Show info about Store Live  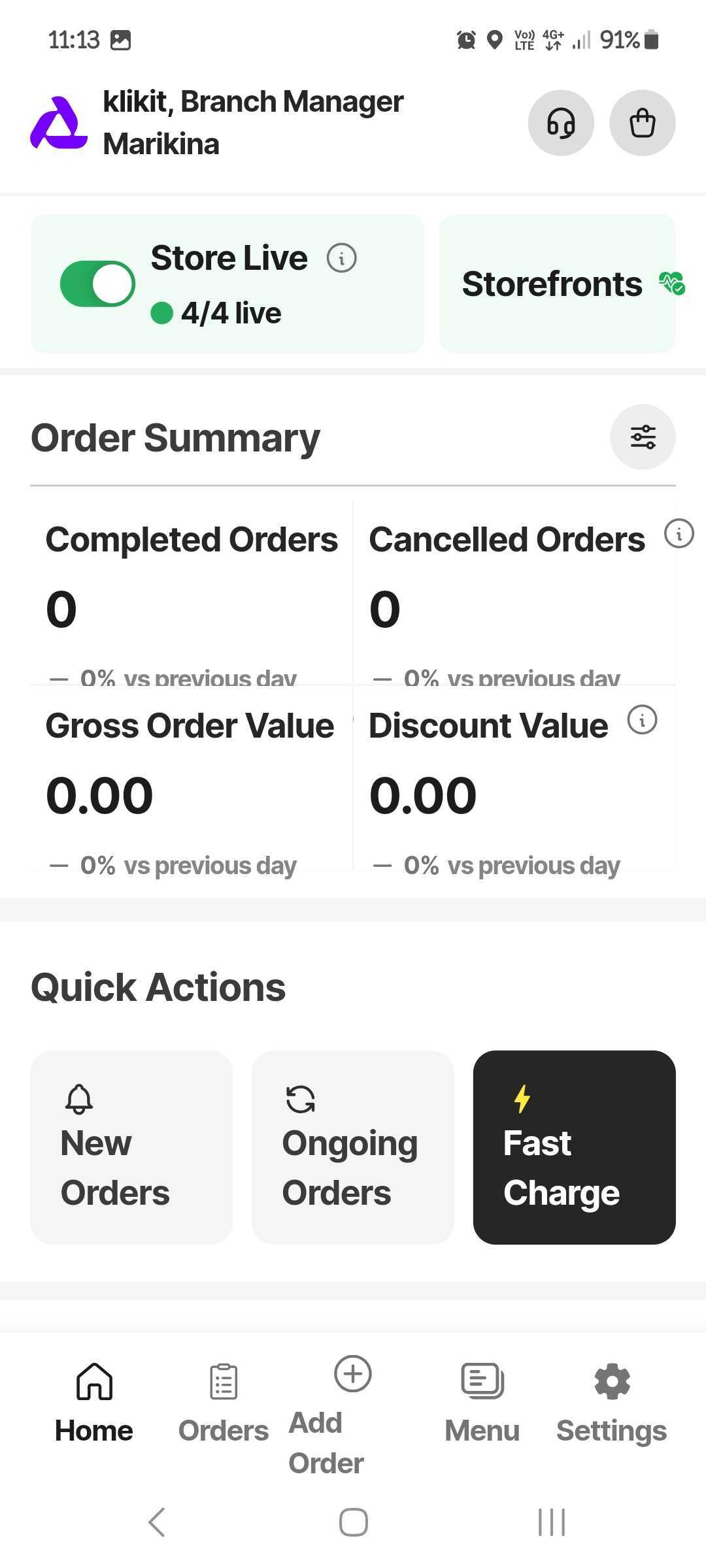point(341,258)
